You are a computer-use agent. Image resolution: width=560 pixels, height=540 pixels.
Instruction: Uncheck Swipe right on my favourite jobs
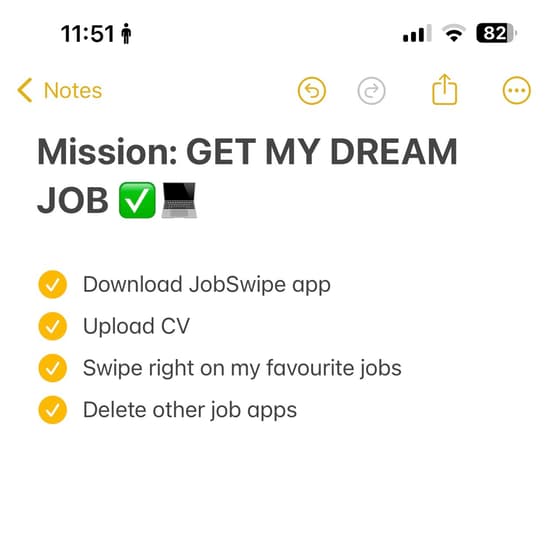pos(52,368)
